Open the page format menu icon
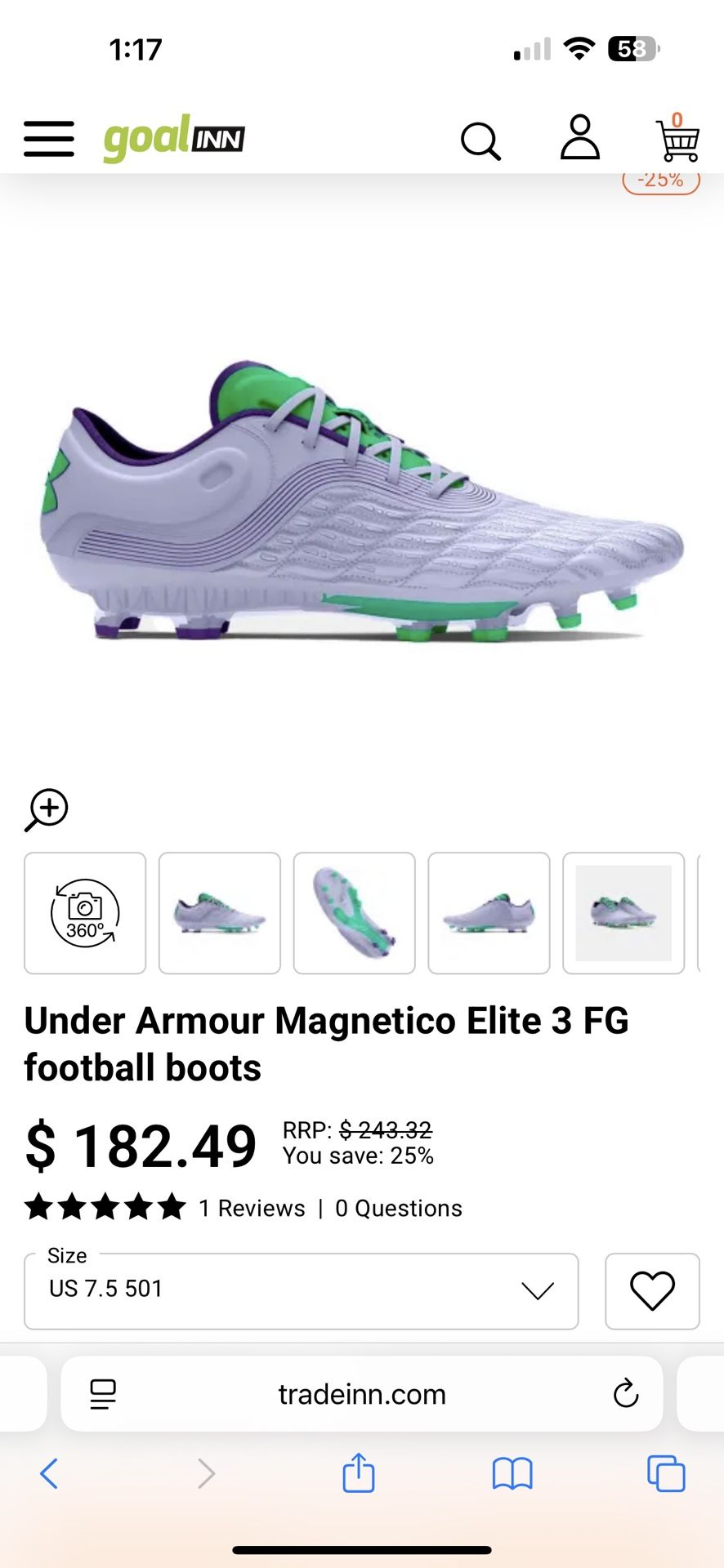This screenshot has width=724, height=1568. pyautogui.click(x=103, y=1394)
